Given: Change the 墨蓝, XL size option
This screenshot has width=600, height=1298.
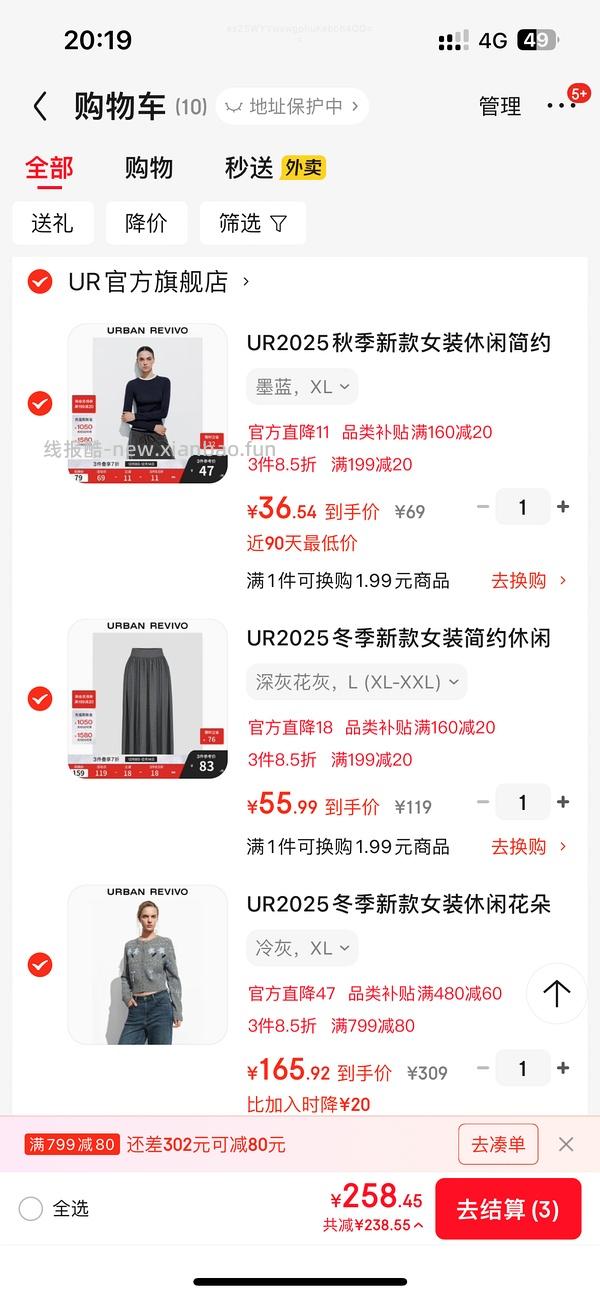Looking at the screenshot, I should 302,387.
